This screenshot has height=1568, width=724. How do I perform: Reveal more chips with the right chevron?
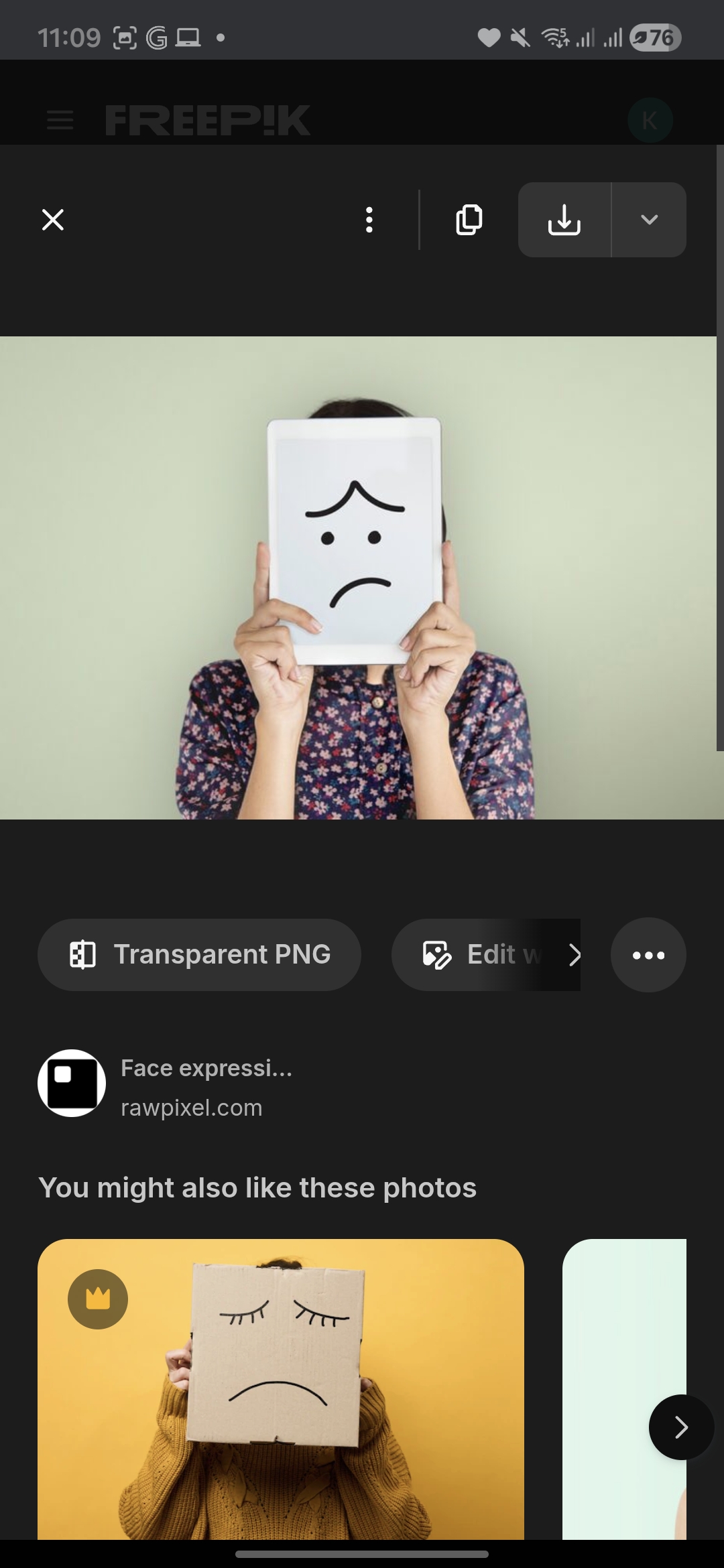tap(574, 954)
